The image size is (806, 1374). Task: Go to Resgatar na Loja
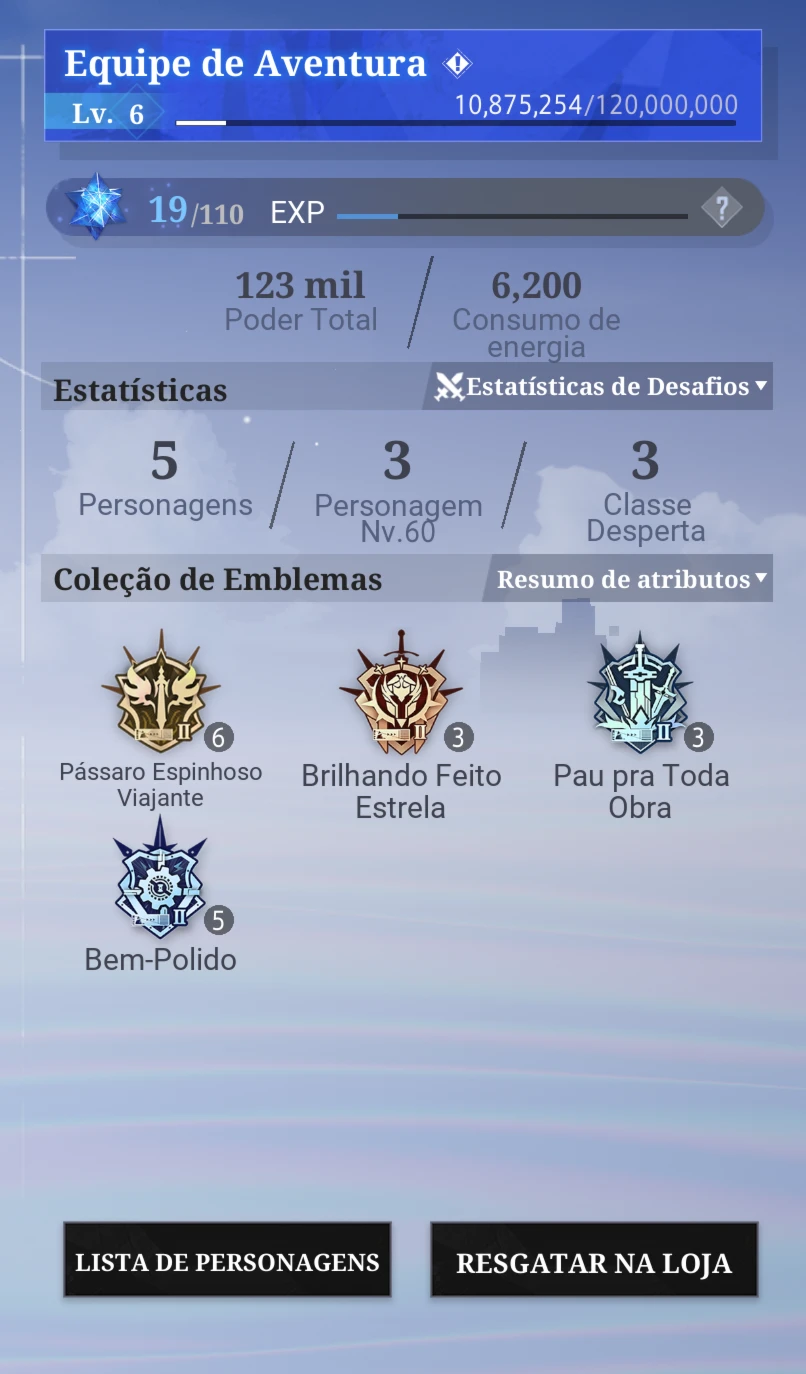click(594, 1260)
